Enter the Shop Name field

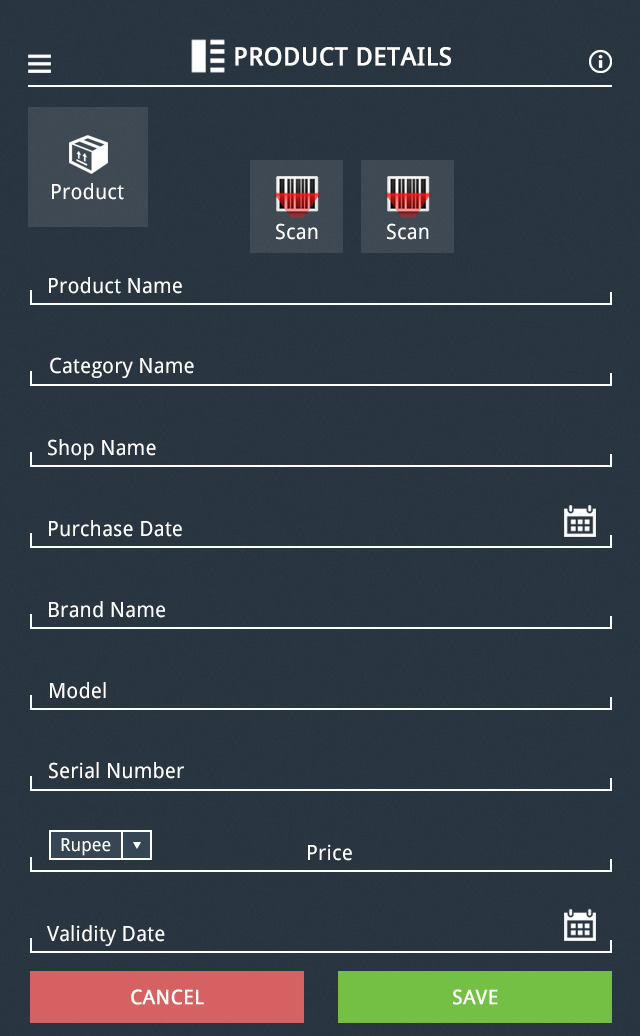coord(320,448)
